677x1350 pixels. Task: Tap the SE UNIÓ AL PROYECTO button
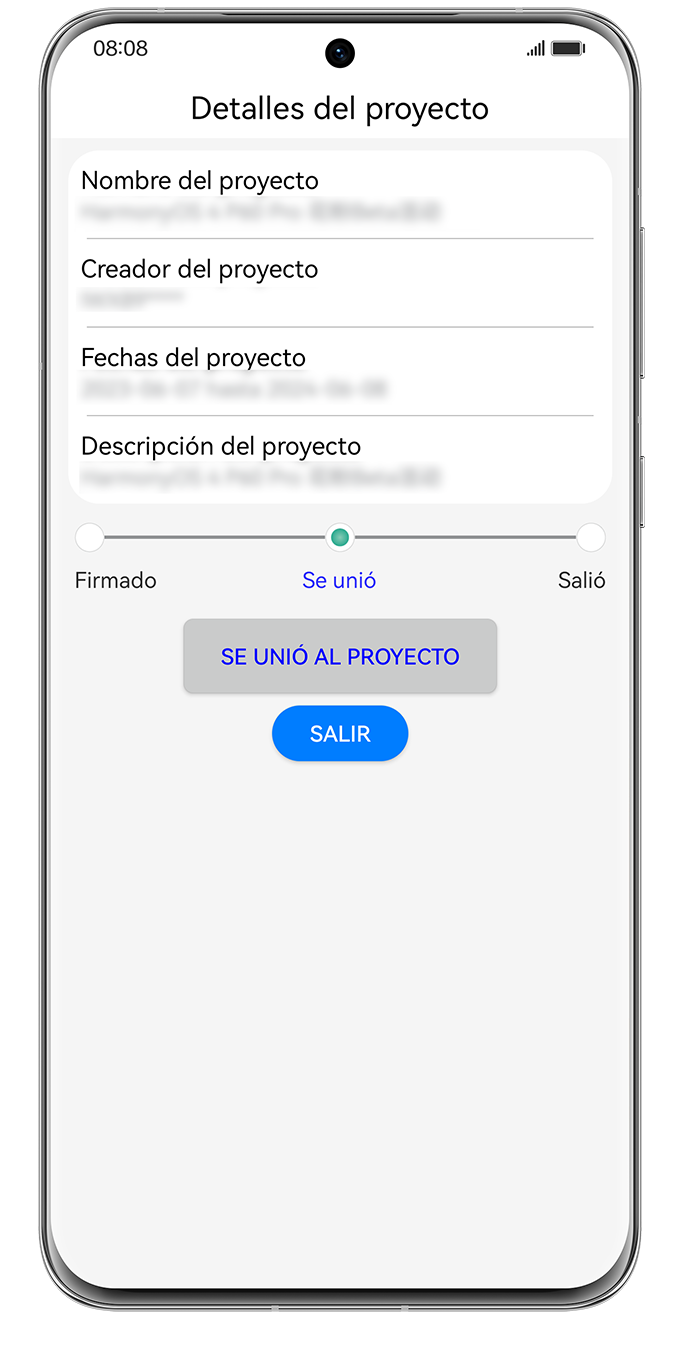[340, 656]
